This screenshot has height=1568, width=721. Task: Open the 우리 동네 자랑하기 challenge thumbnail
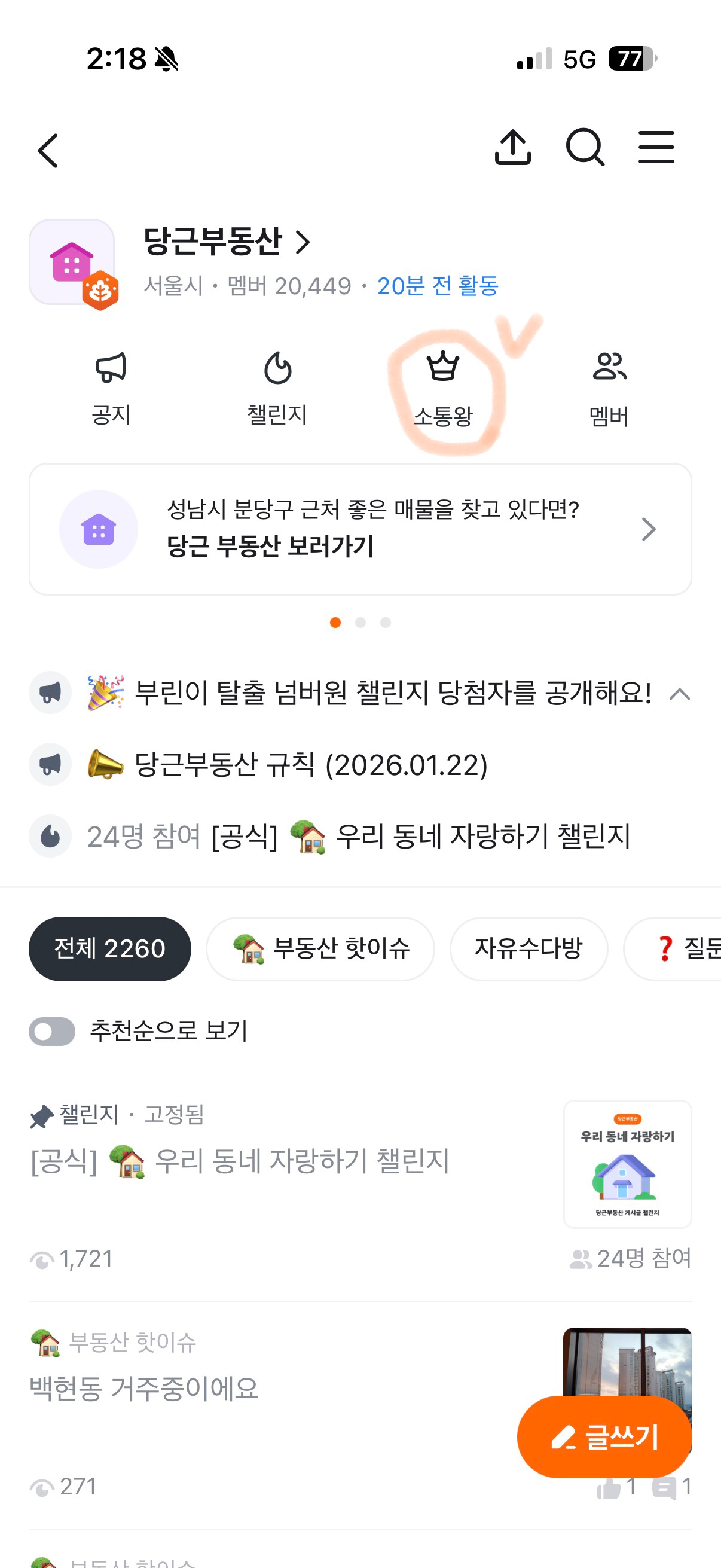coord(628,1164)
